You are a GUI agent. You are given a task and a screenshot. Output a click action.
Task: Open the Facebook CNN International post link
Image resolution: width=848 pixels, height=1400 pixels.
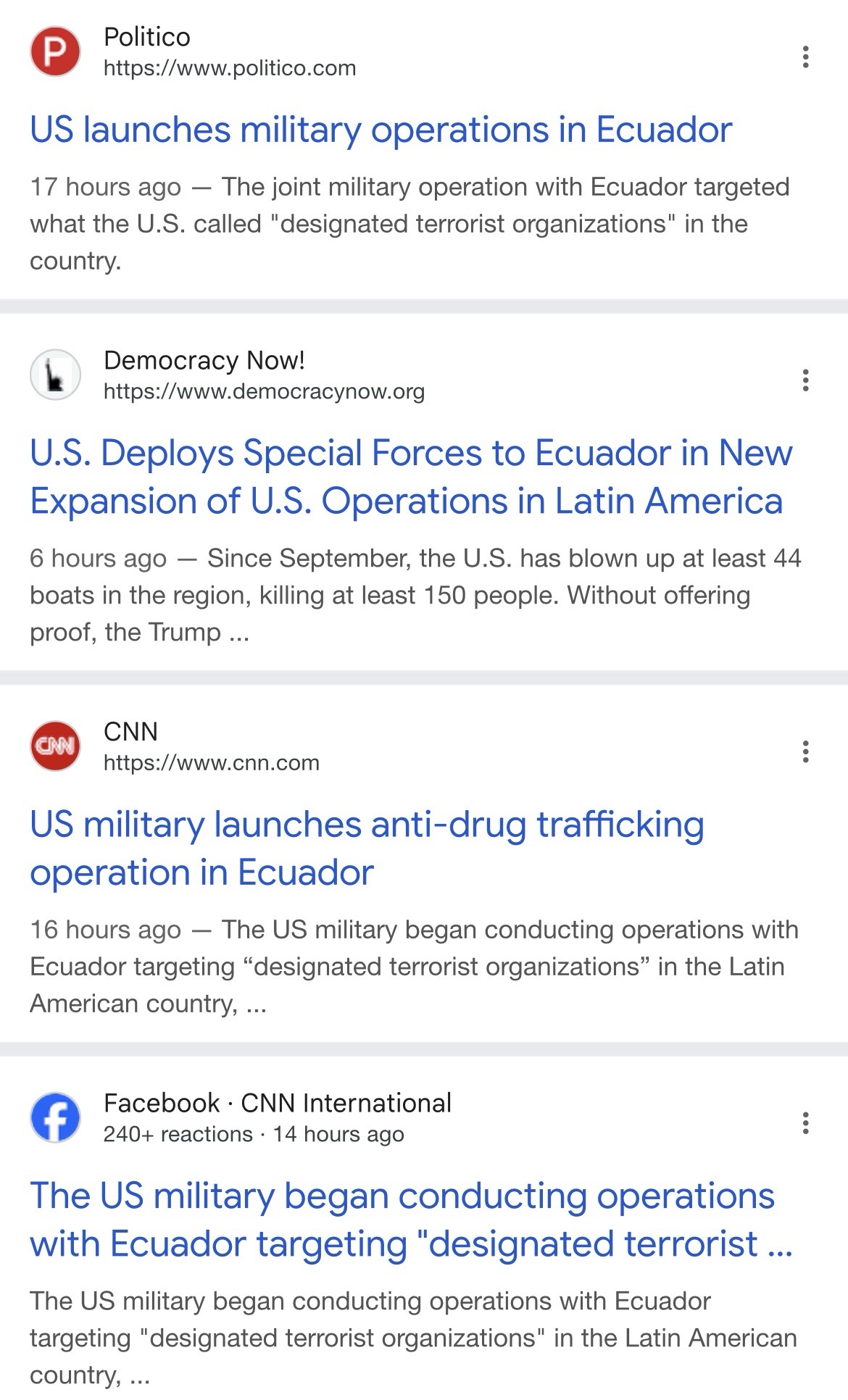tap(410, 1220)
